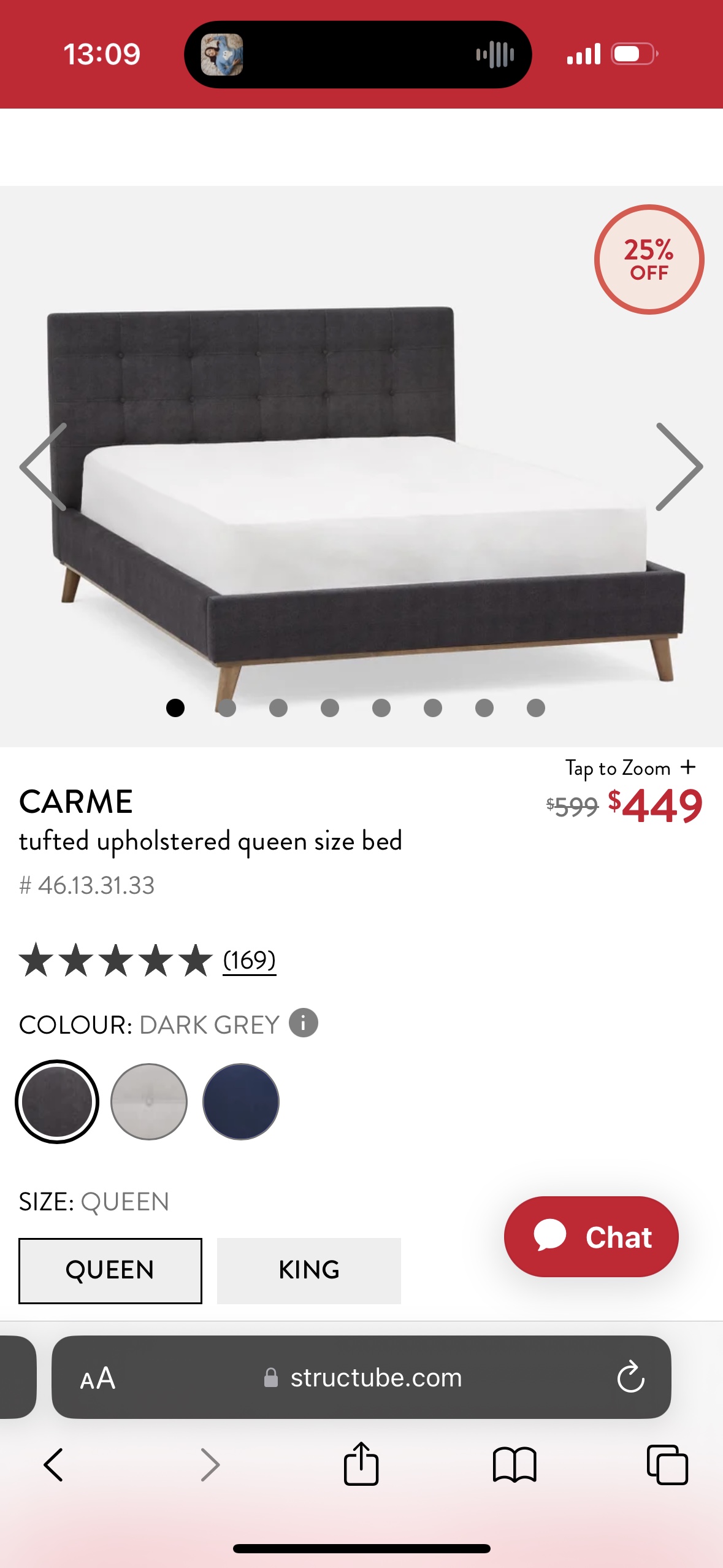
Task: Open the colour info icon
Action: point(303,1023)
